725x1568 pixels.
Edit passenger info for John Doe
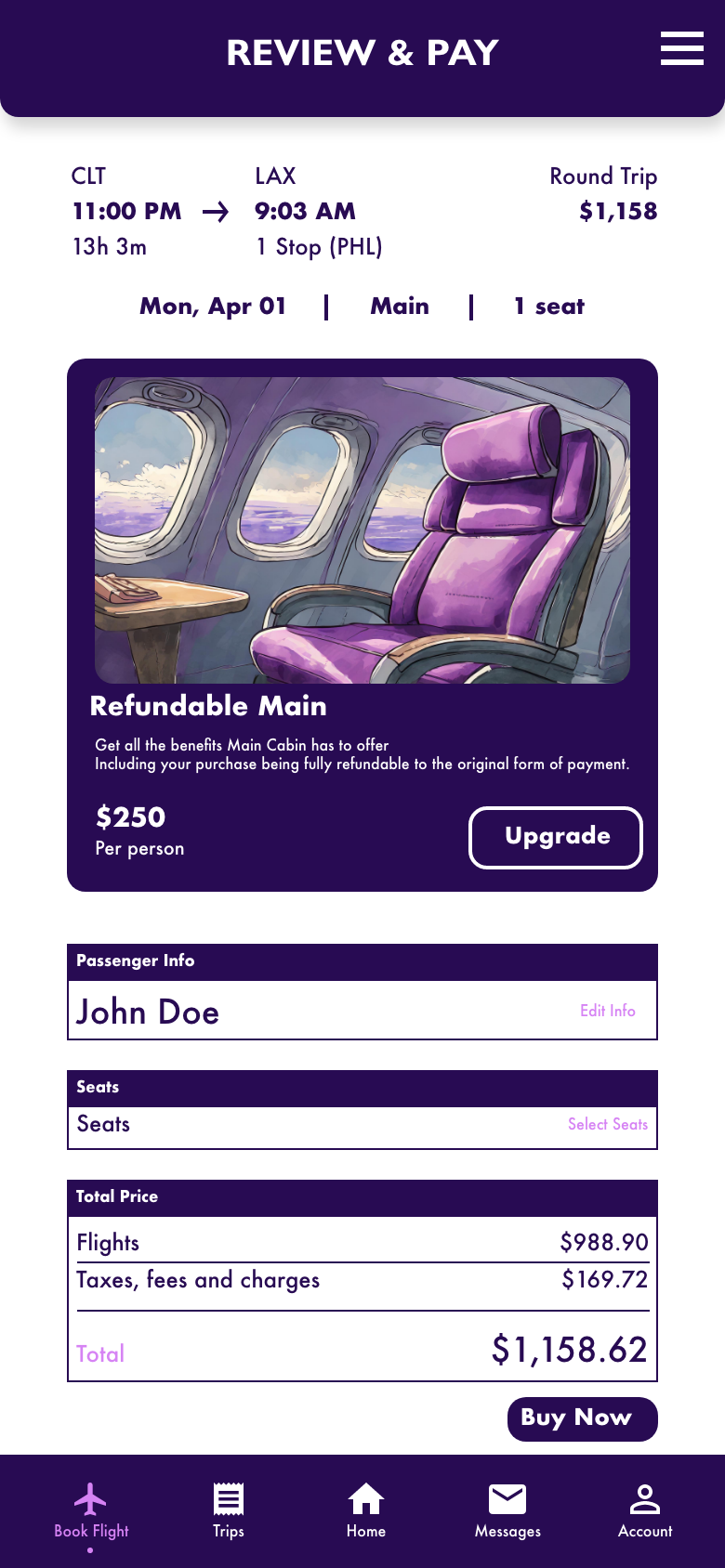(608, 1011)
